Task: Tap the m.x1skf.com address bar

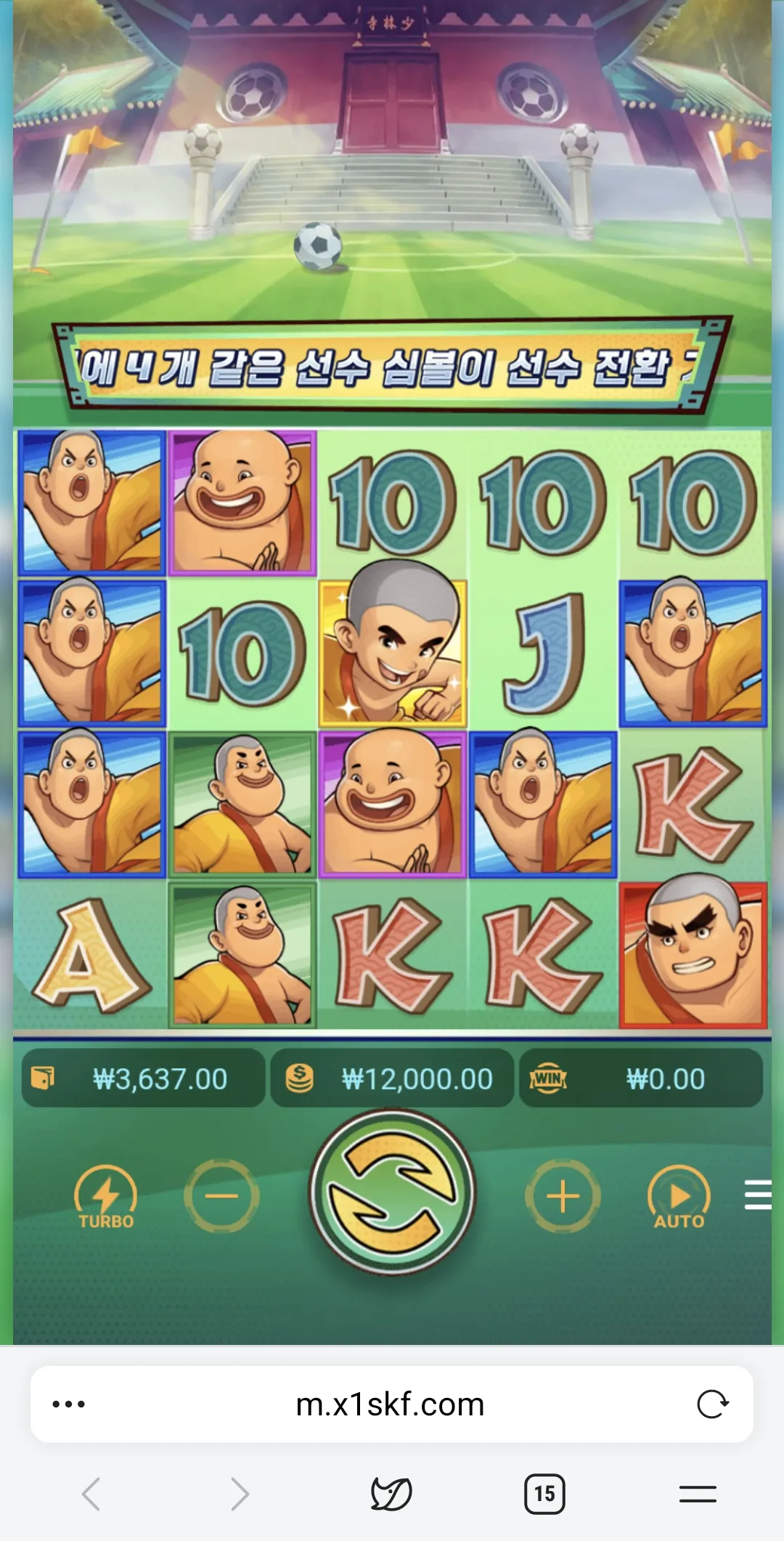Action: (391, 1404)
